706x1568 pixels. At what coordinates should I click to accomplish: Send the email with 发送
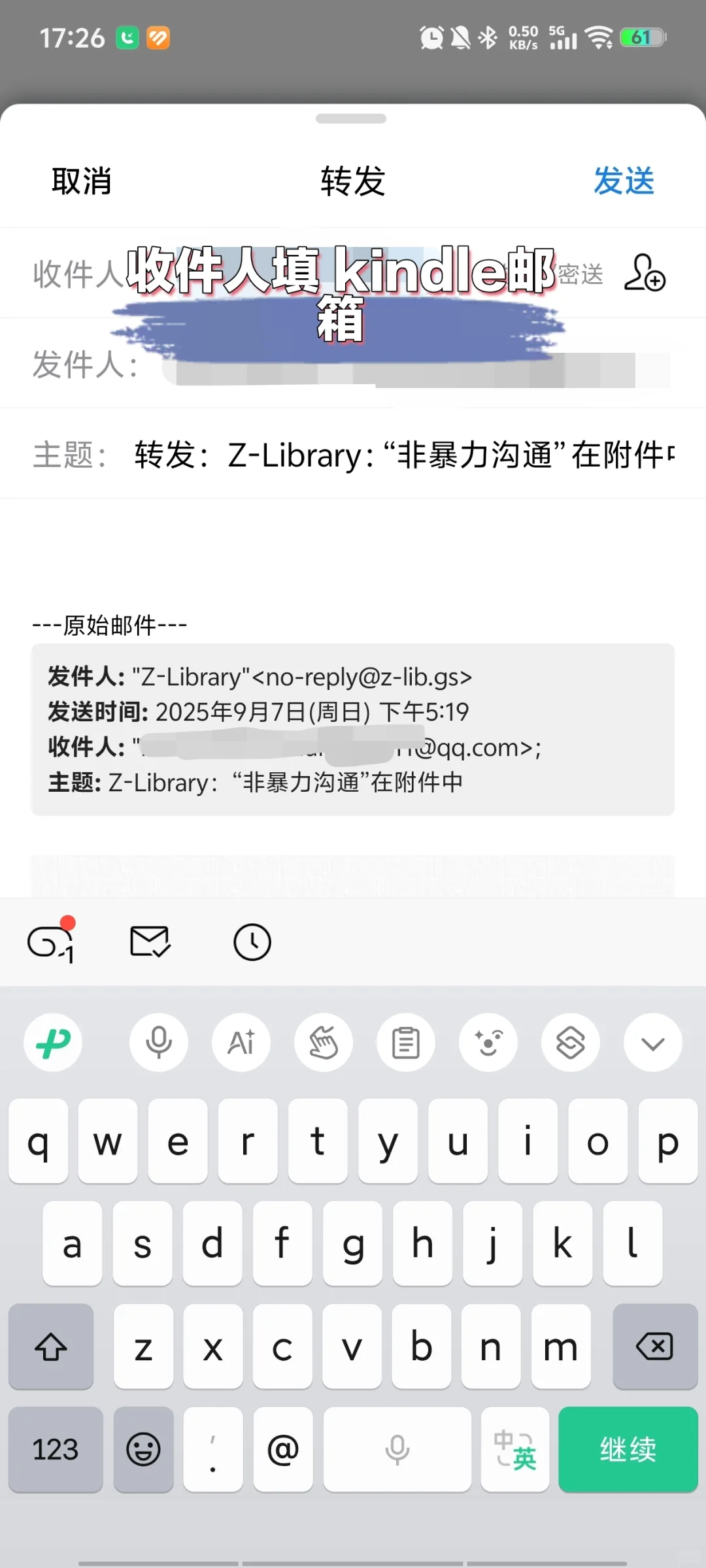[x=624, y=181]
